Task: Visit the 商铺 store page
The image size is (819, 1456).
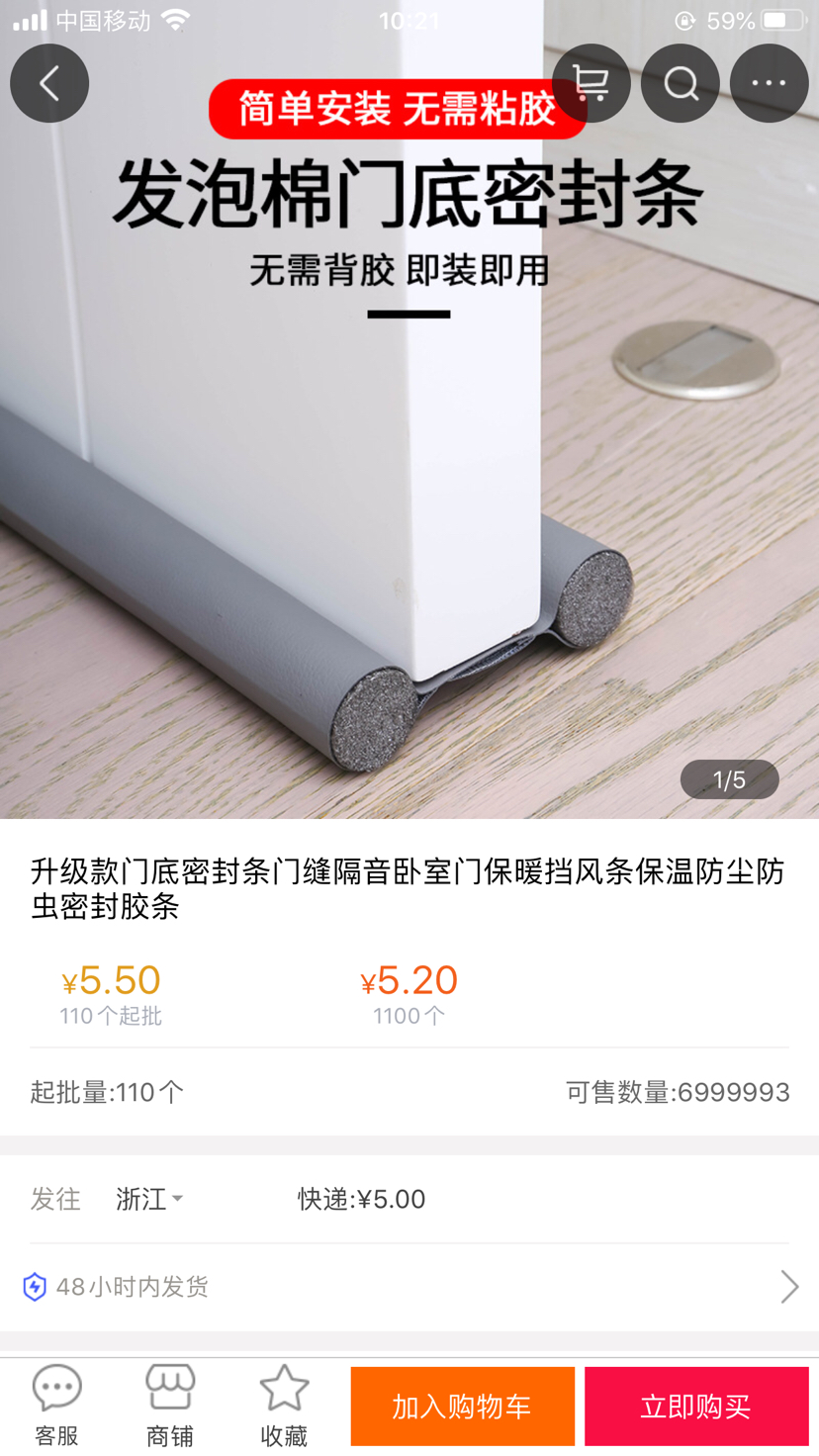Action: point(170,1407)
